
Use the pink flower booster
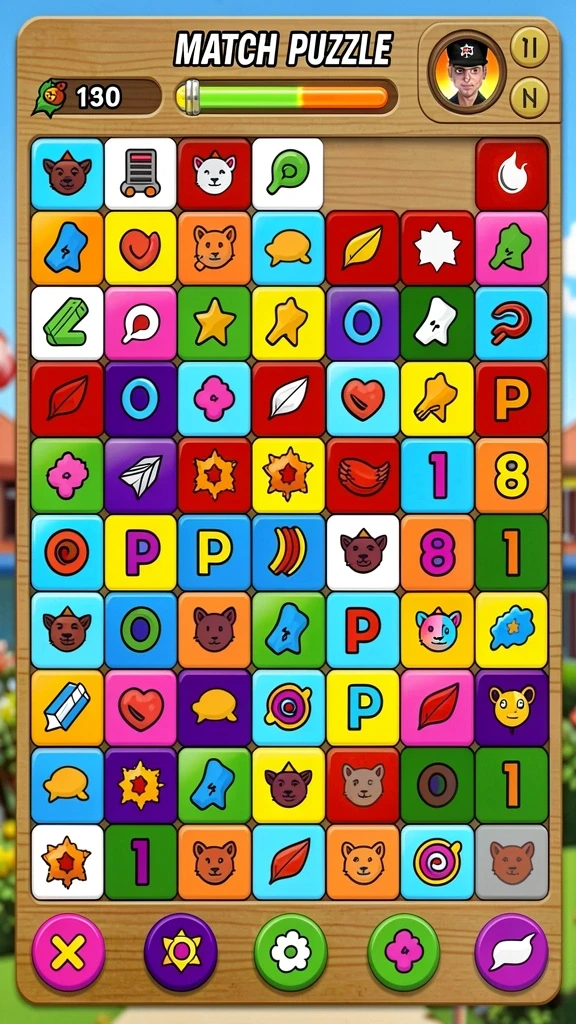point(404,952)
